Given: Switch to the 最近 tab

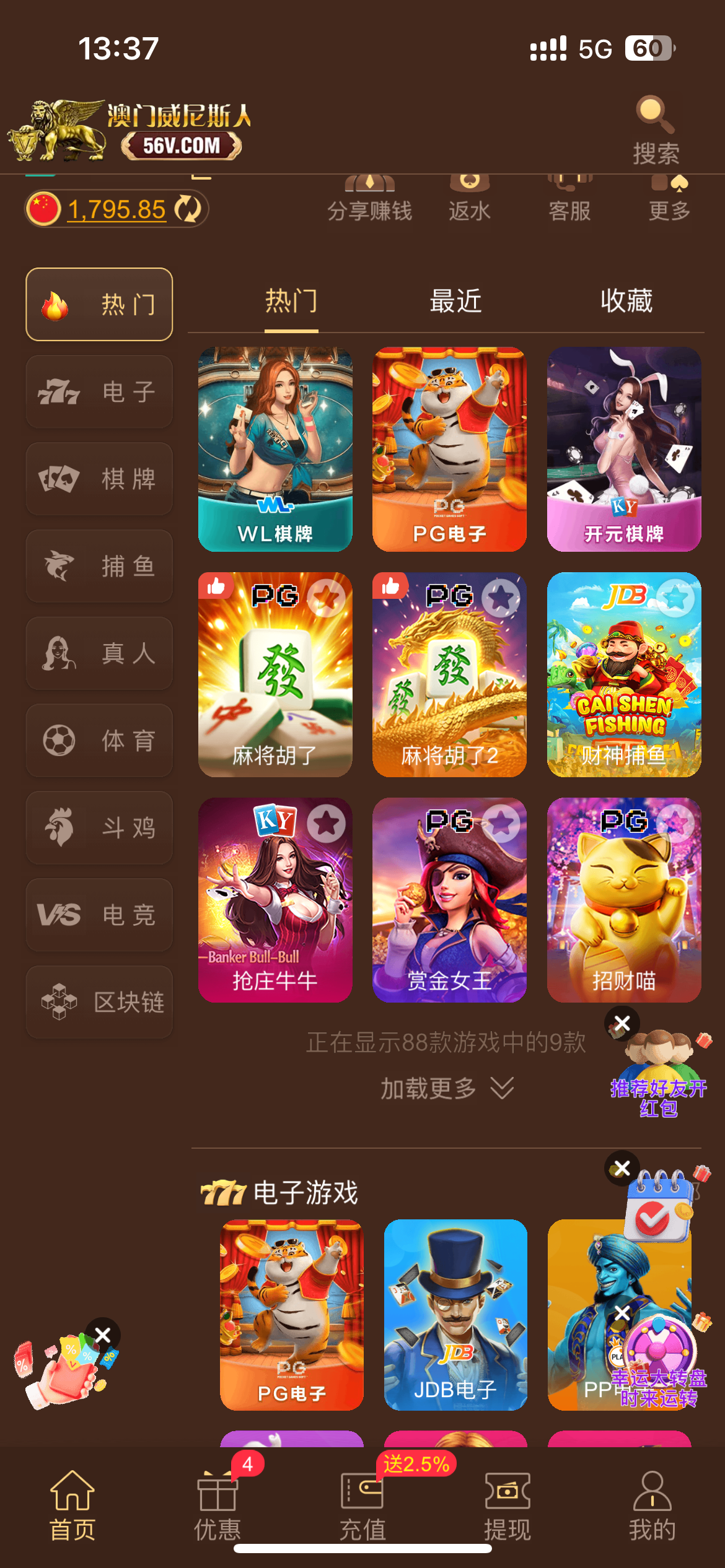Looking at the screenshot, I should (455, 302).
